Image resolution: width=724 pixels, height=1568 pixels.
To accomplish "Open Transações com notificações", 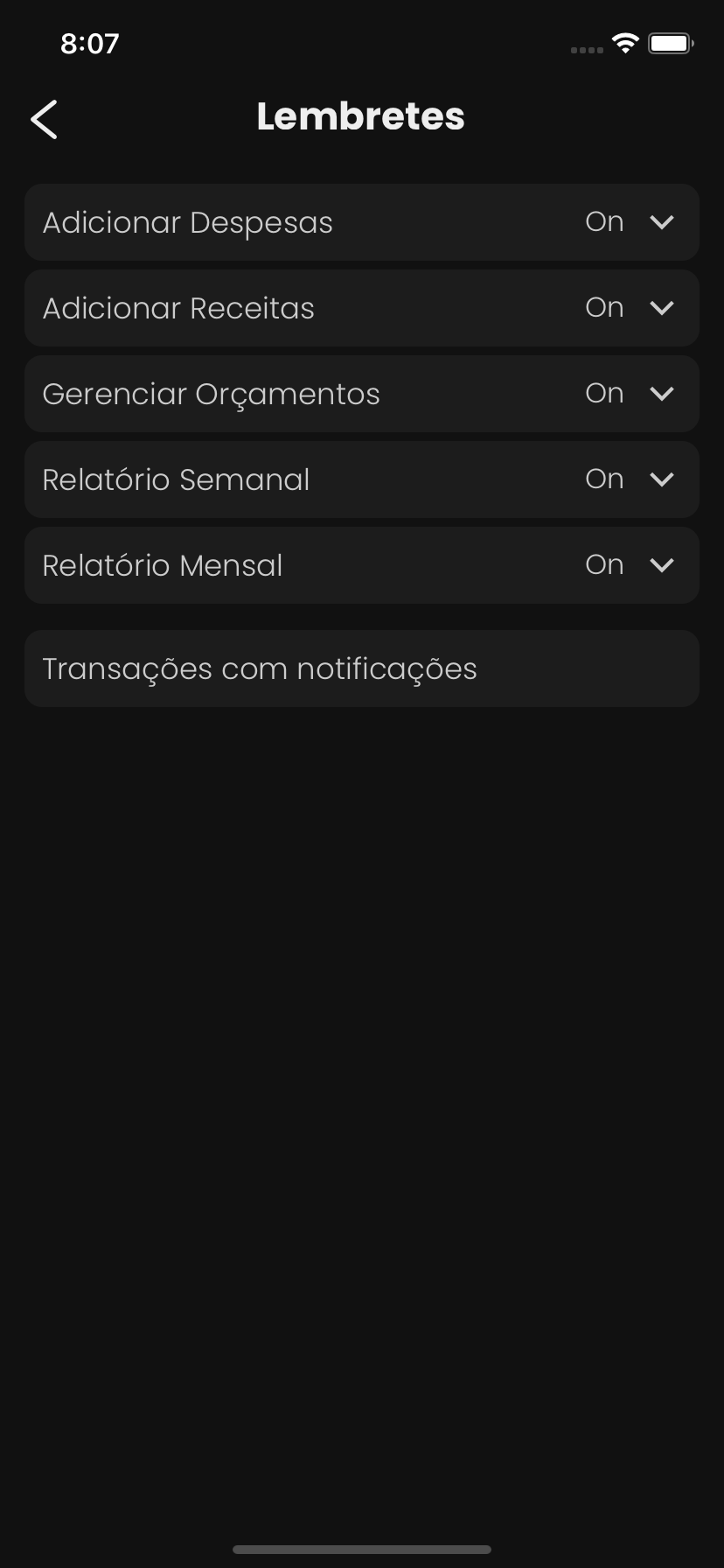I will click(x=361, y=668).
